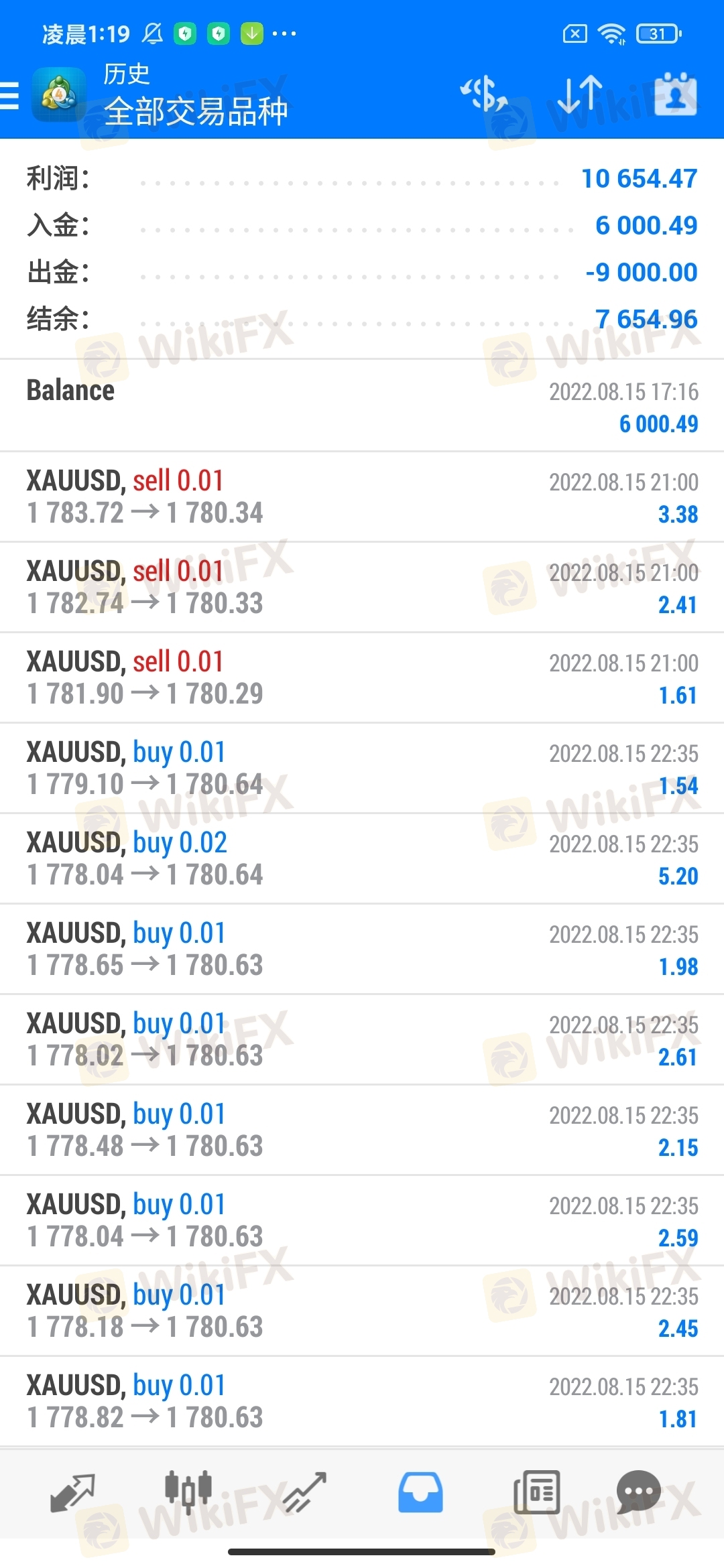Screen dimensions: 724x1568
Task: Expand the buy 0.02 XAUUSD trade
Action: [x=362, y=858]
